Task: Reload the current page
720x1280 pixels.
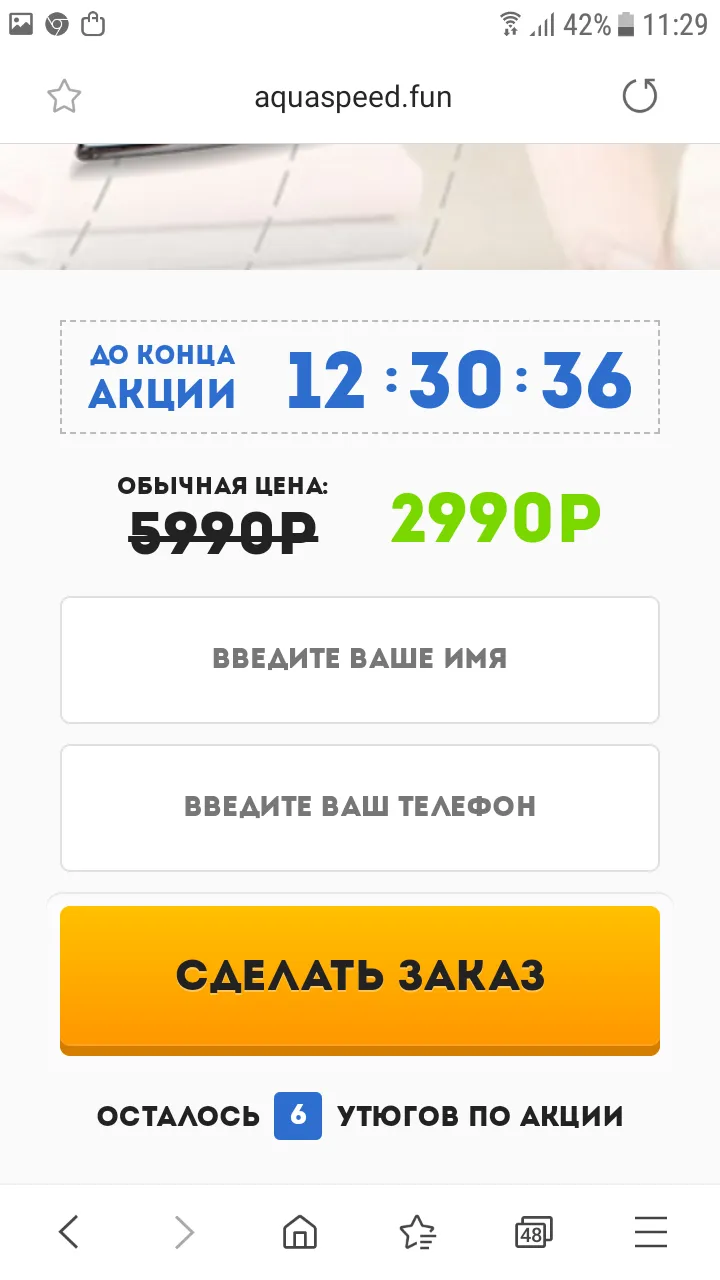Action: tap(639, 97)
